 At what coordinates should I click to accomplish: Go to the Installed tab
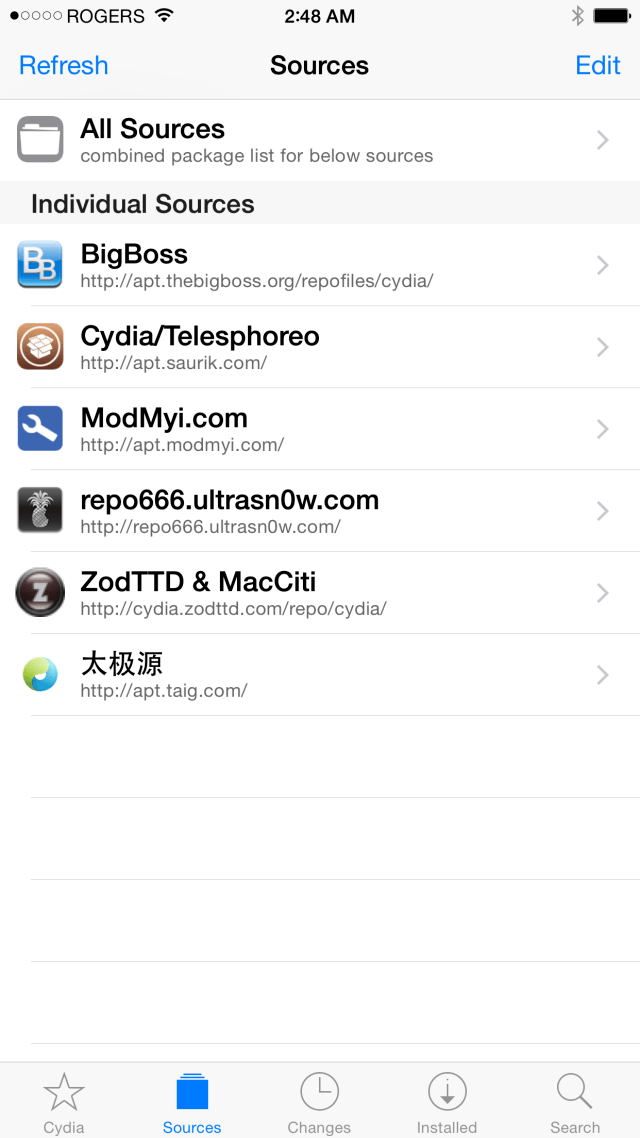coord(447,1102)
